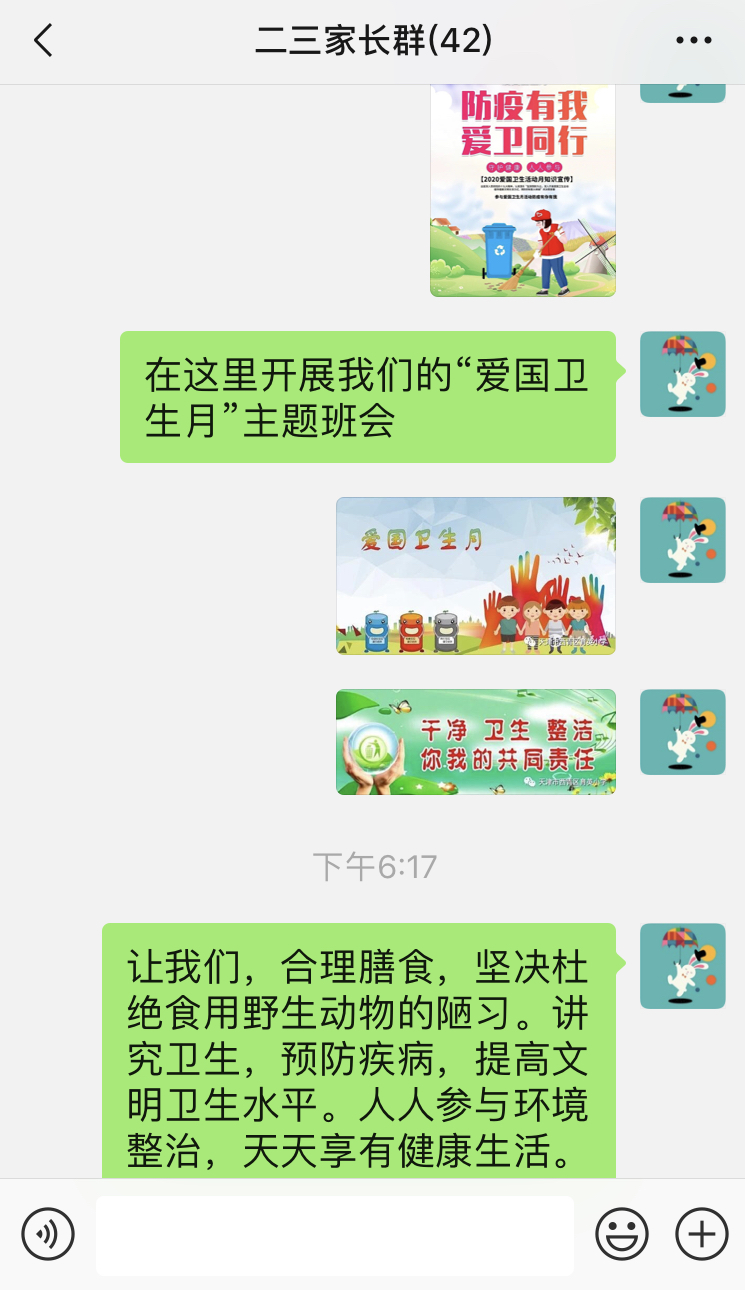Open the plus attachments menu
Viewport: 745px width, 1290px height.
tap(701, 1234)
